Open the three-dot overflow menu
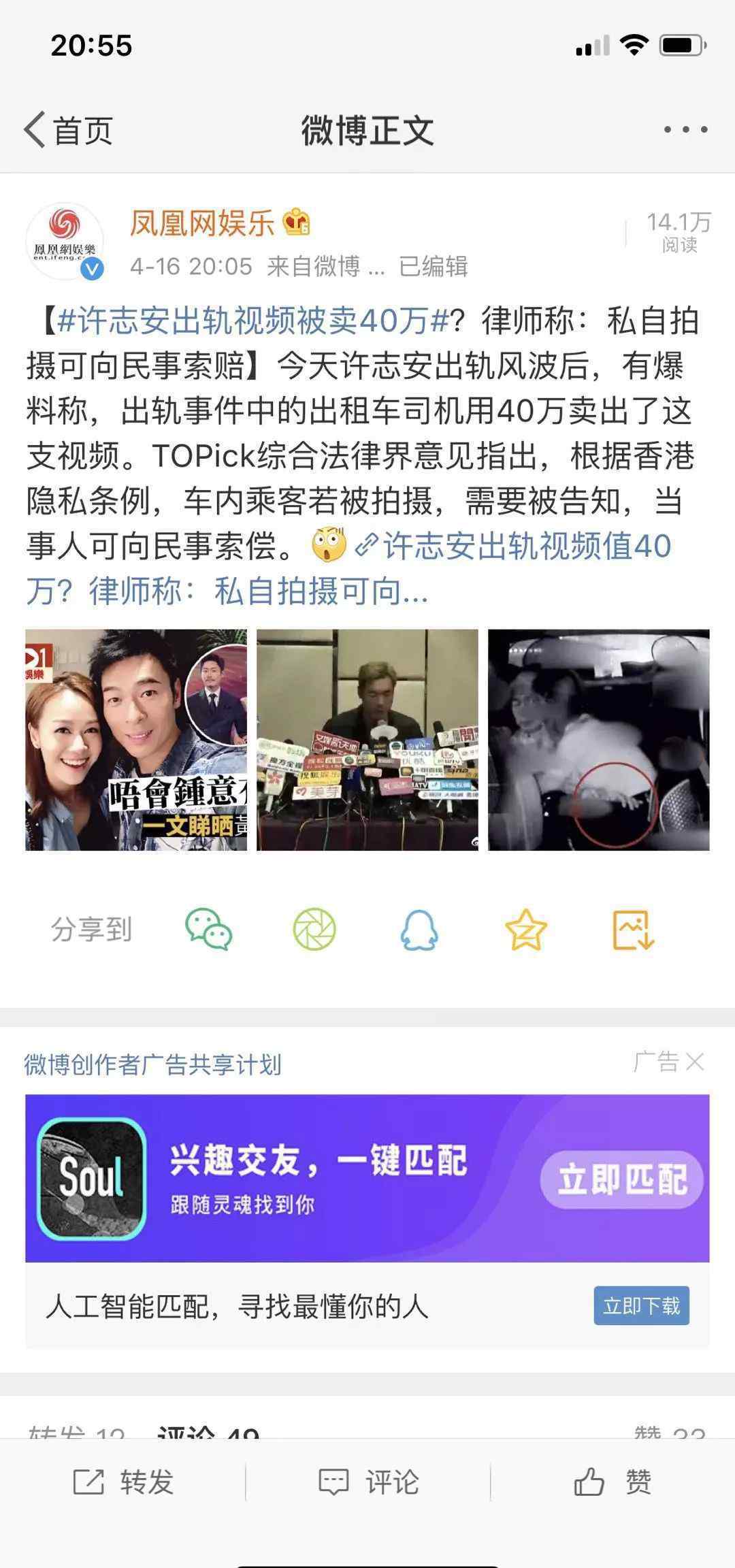 685,129
